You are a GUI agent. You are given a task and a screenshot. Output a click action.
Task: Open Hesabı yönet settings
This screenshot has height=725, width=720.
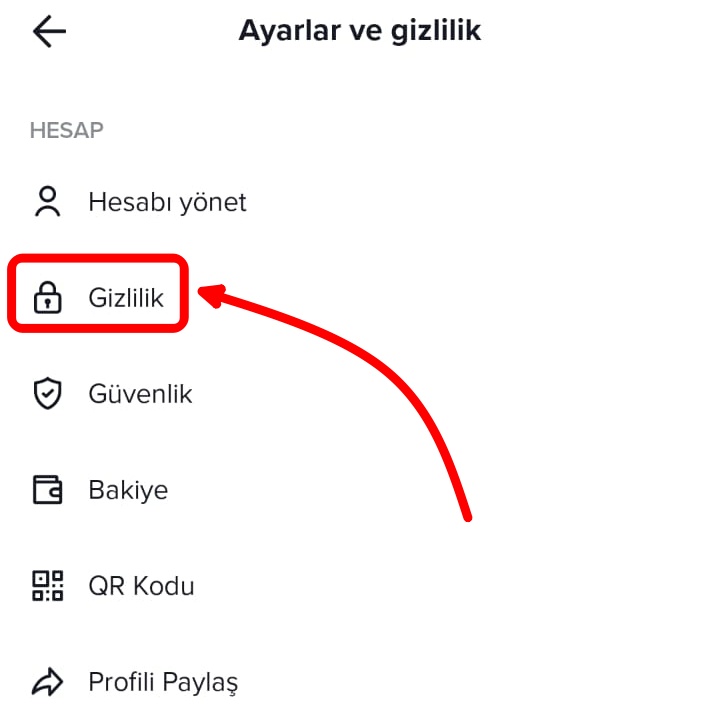166,202
